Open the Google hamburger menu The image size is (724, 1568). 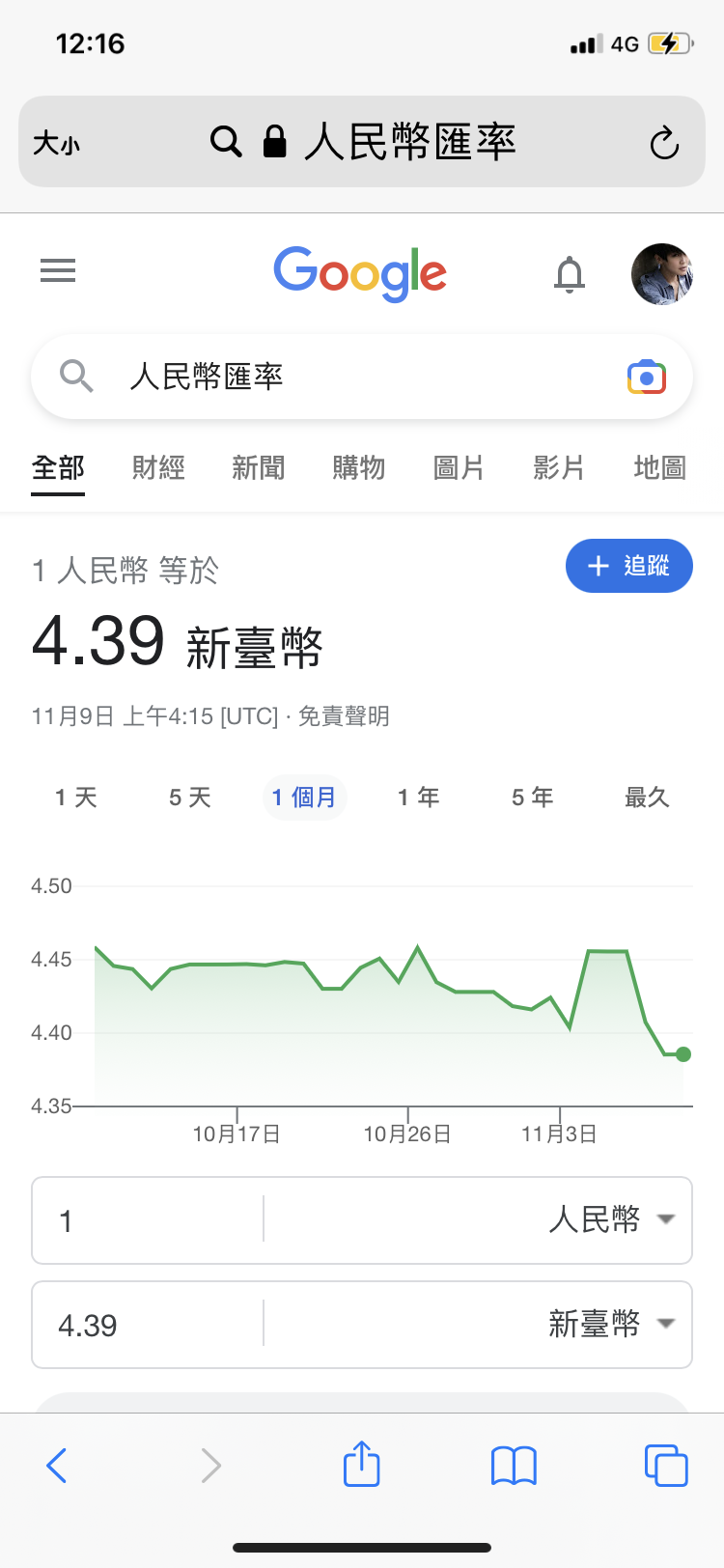[58, 271]
